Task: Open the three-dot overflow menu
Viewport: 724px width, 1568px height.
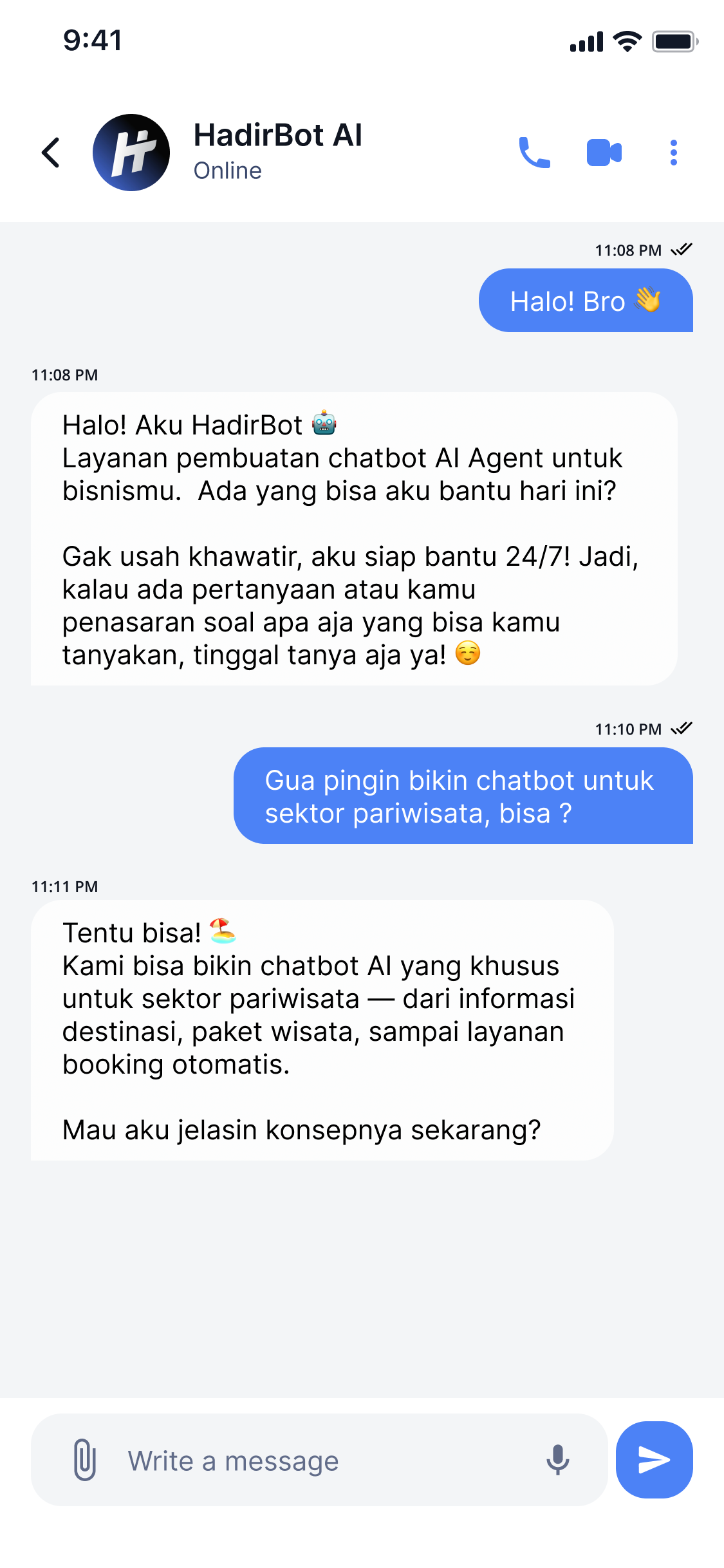Action: pos(673,153)
